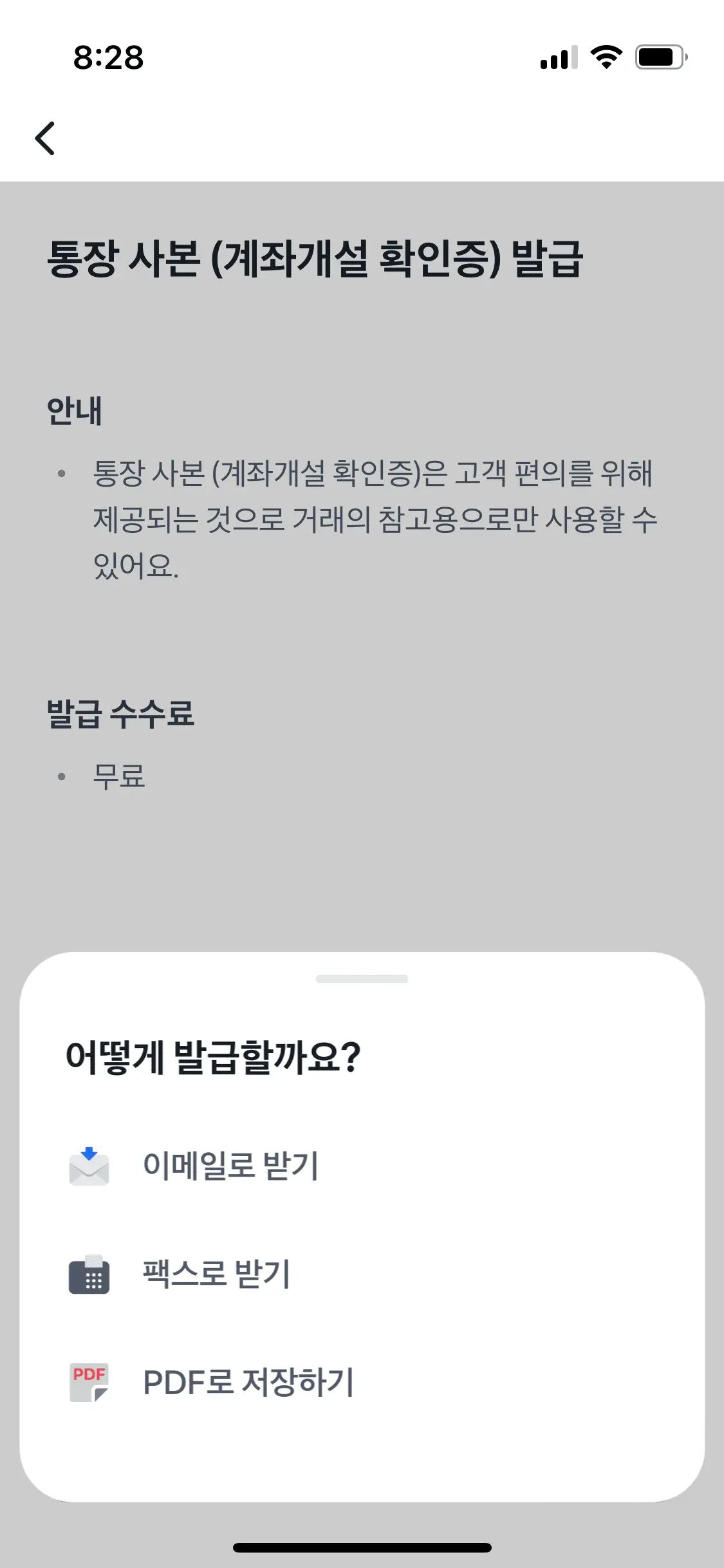
Task: Choose 팩스로 받기 option
Action: point(216,1274)
